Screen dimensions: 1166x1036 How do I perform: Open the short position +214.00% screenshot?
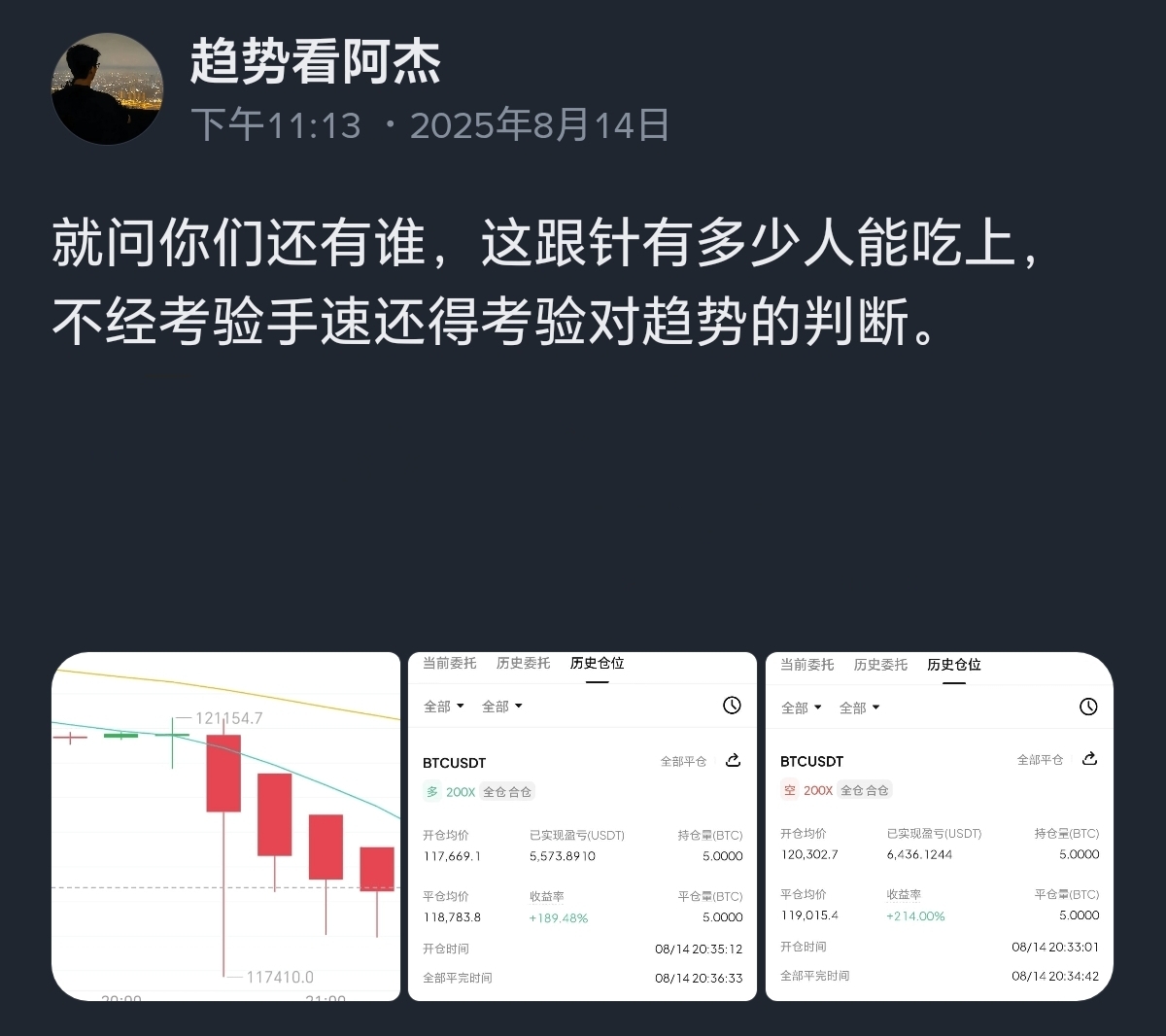coord(939,826)
